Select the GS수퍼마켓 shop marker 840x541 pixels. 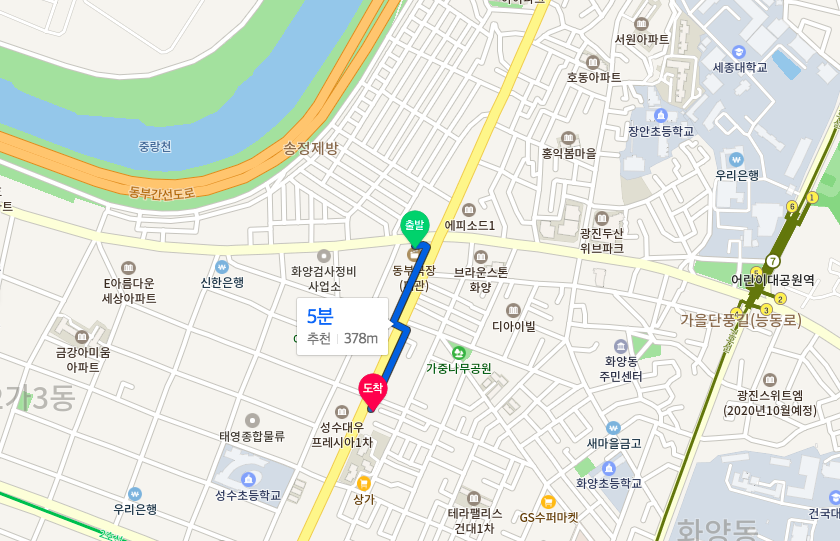point(547,502)
